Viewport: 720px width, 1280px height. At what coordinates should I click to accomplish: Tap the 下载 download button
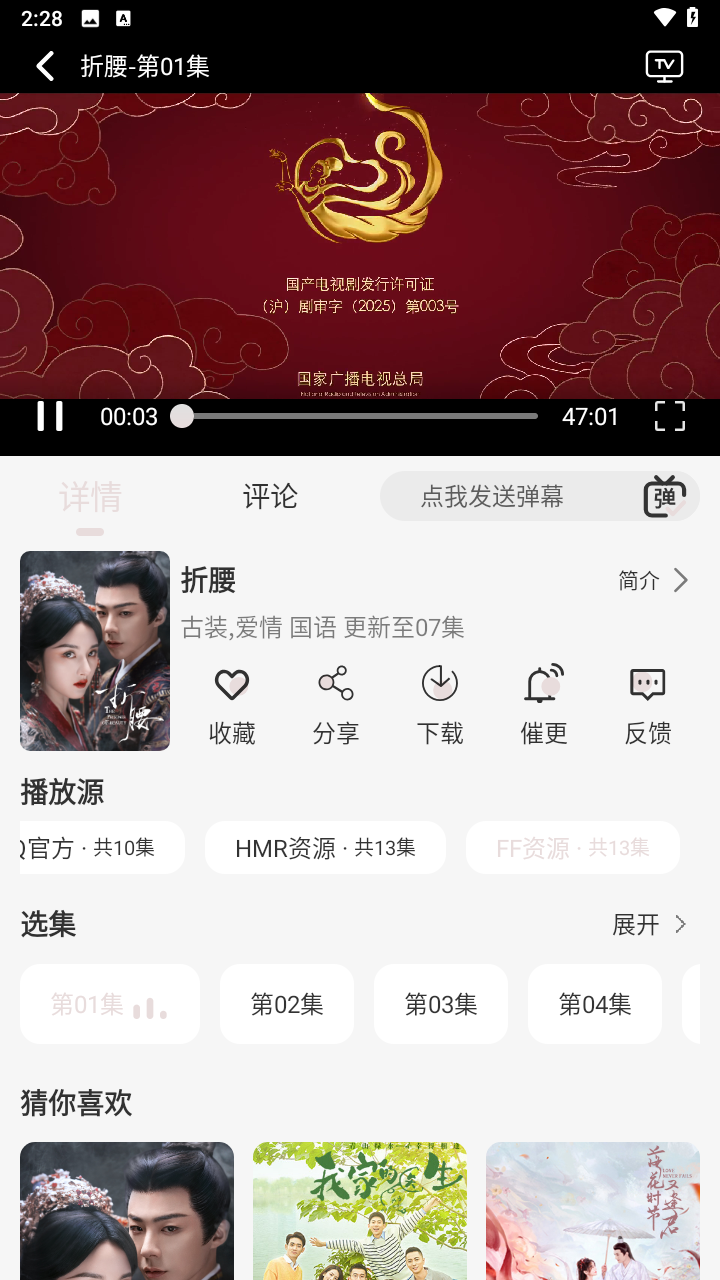pos(440,706)
